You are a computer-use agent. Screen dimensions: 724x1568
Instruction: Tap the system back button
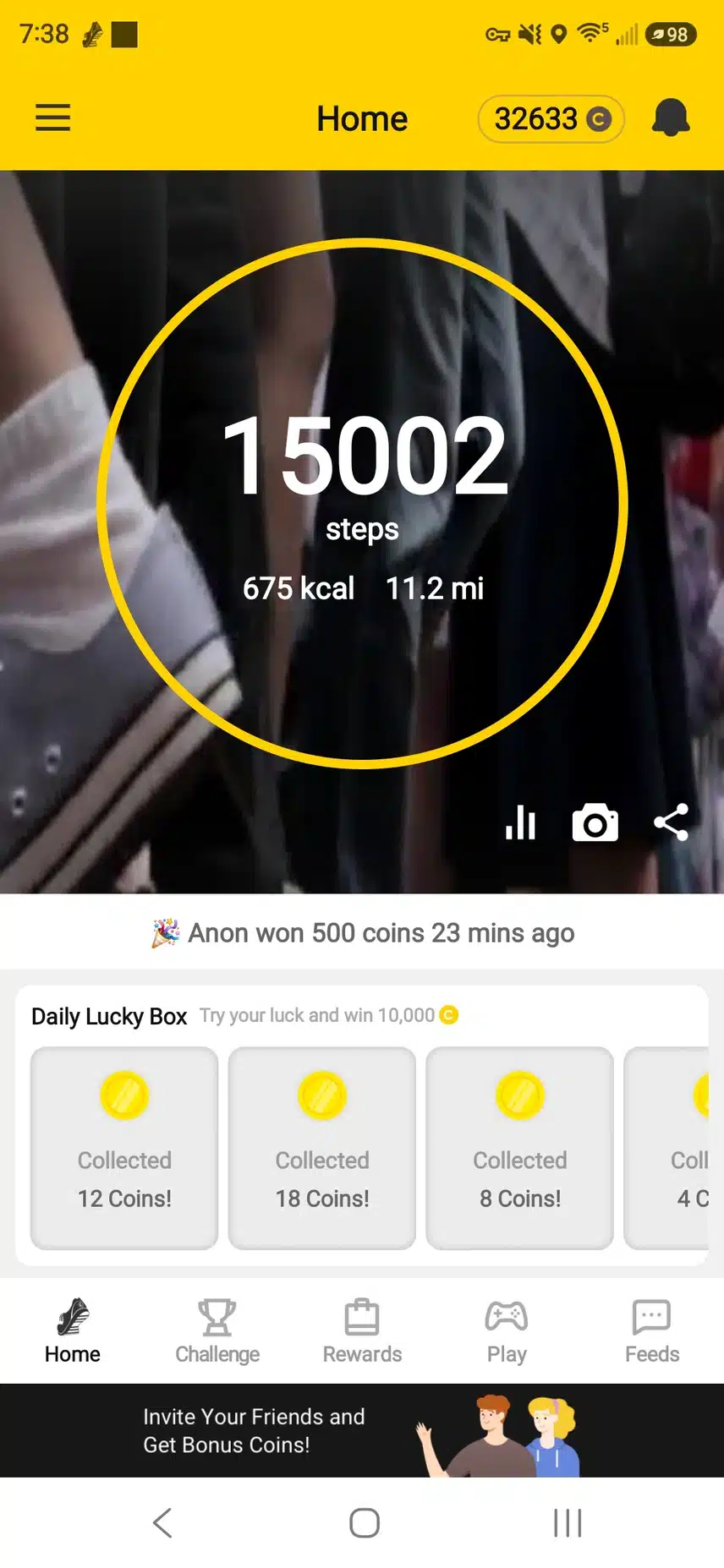(162, 1523)
